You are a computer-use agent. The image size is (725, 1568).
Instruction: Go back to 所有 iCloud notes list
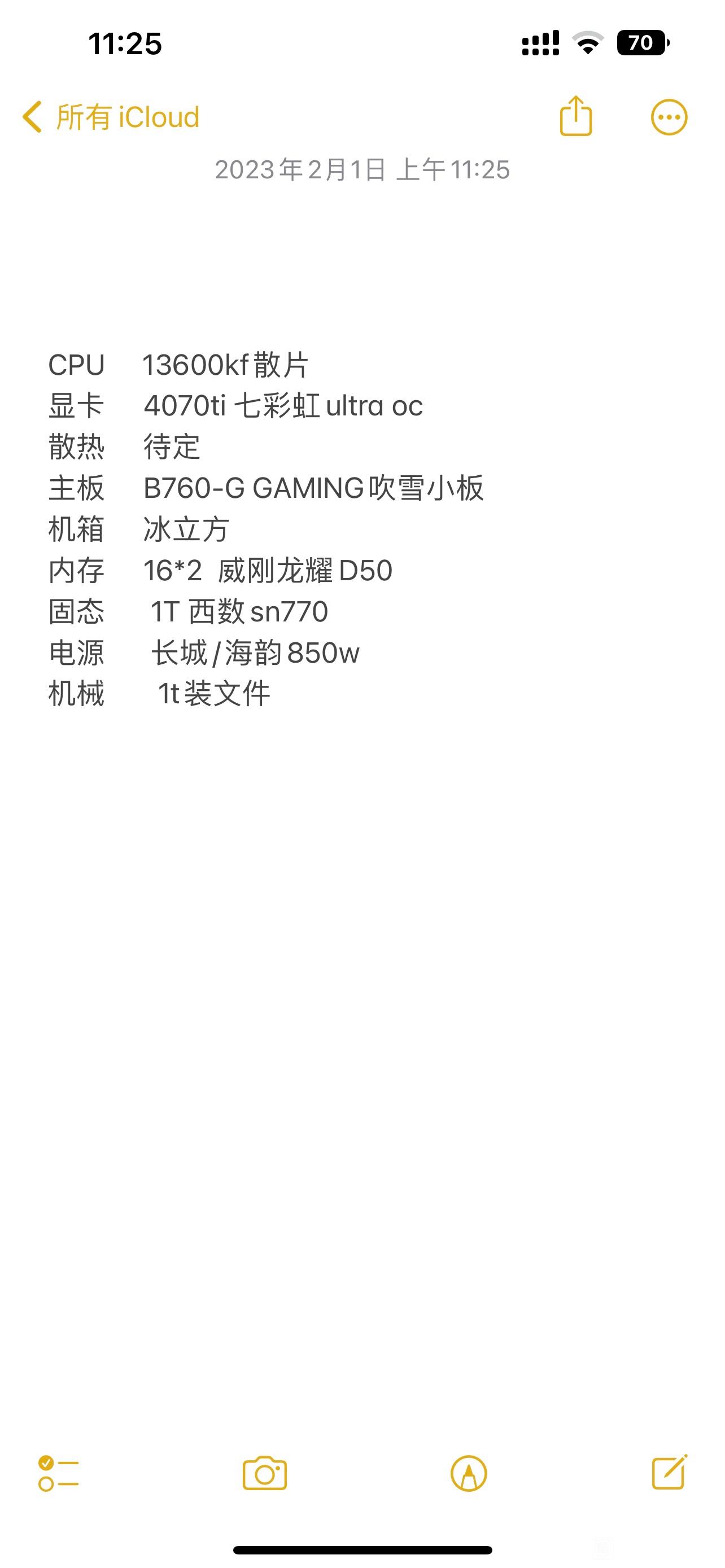pyautogui.click(x=111, y=116)
